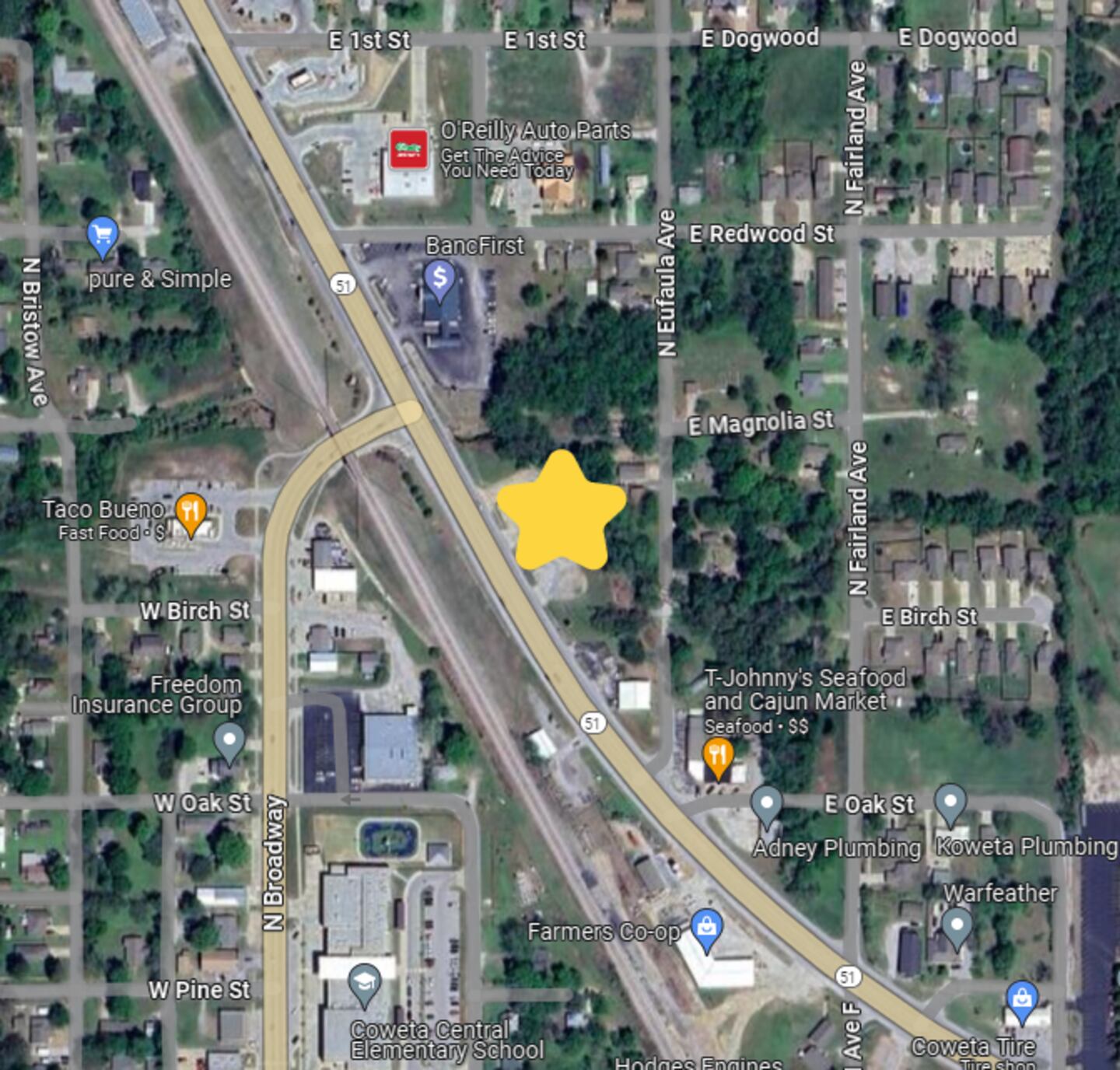Select the Freedom Insurance Group pin
The height and width of the screenshot is (1070, 1120).
tap(229, 740)
